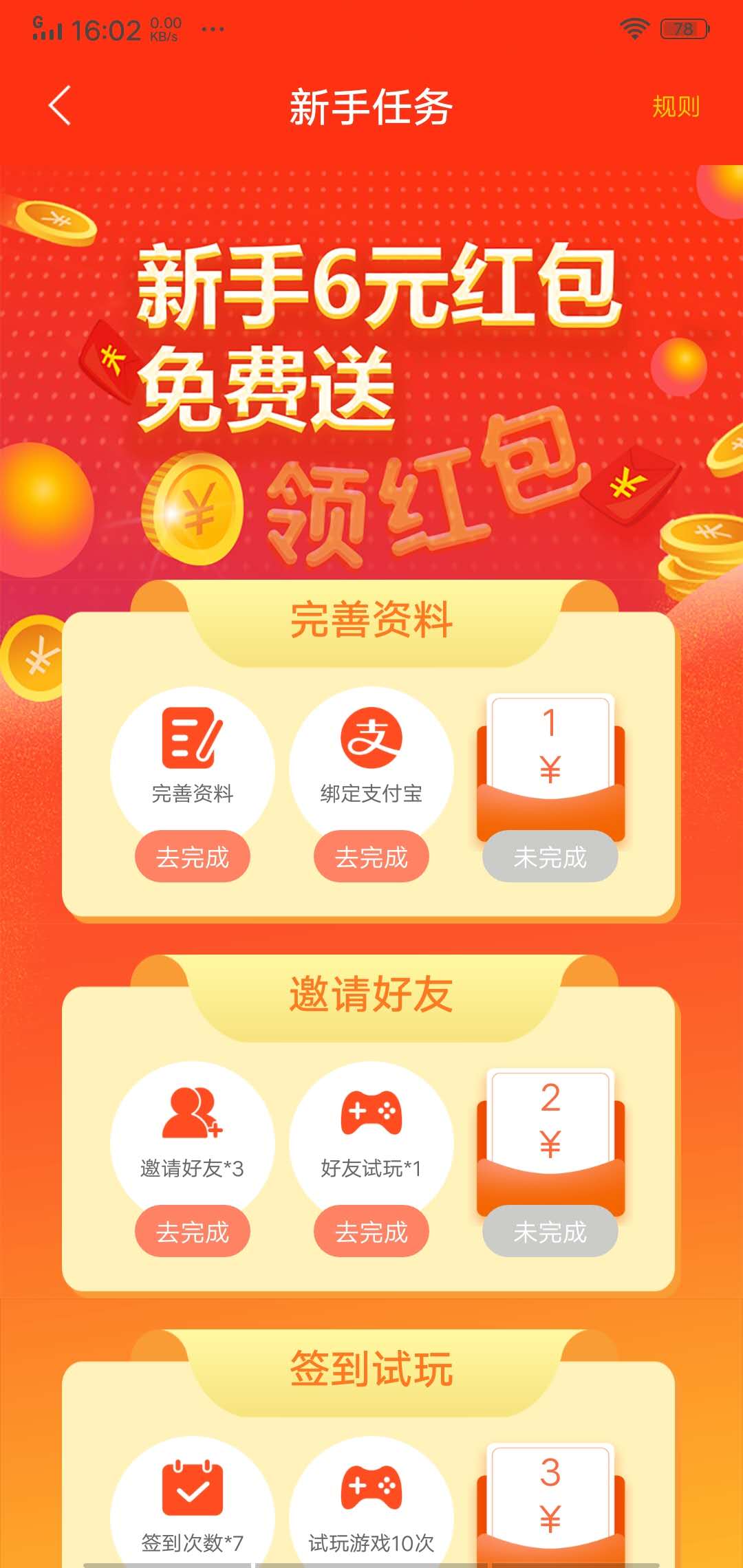Tap 去完成 under 绑定支付宝
The height and width of the screenshot is (1568, 743).
click(371, 857)
